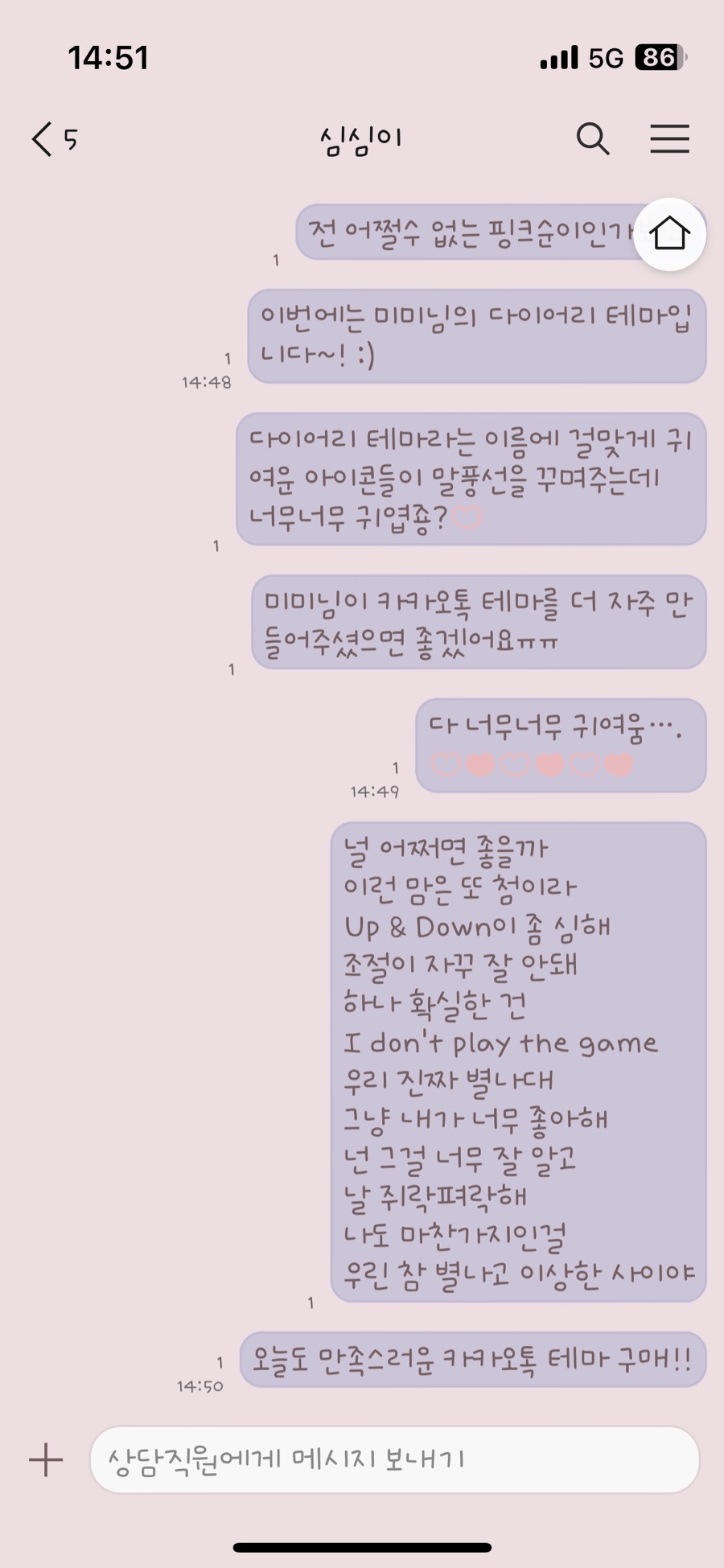Search within the 심심이 chat

tap(593, 139)
